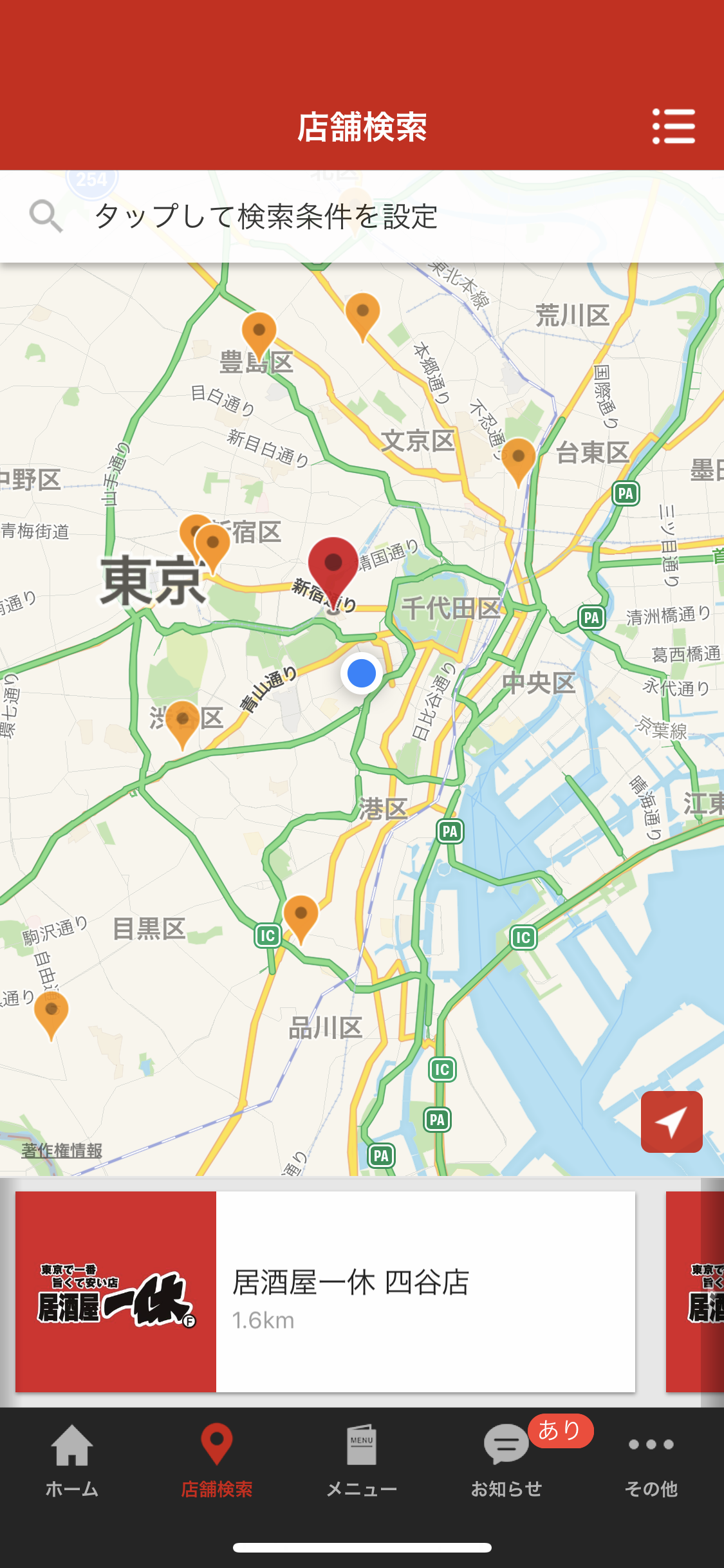The height and width of the screenshot is (1568, 724).
Task: Select the store pin near 品川区
Action: point(301,915)
